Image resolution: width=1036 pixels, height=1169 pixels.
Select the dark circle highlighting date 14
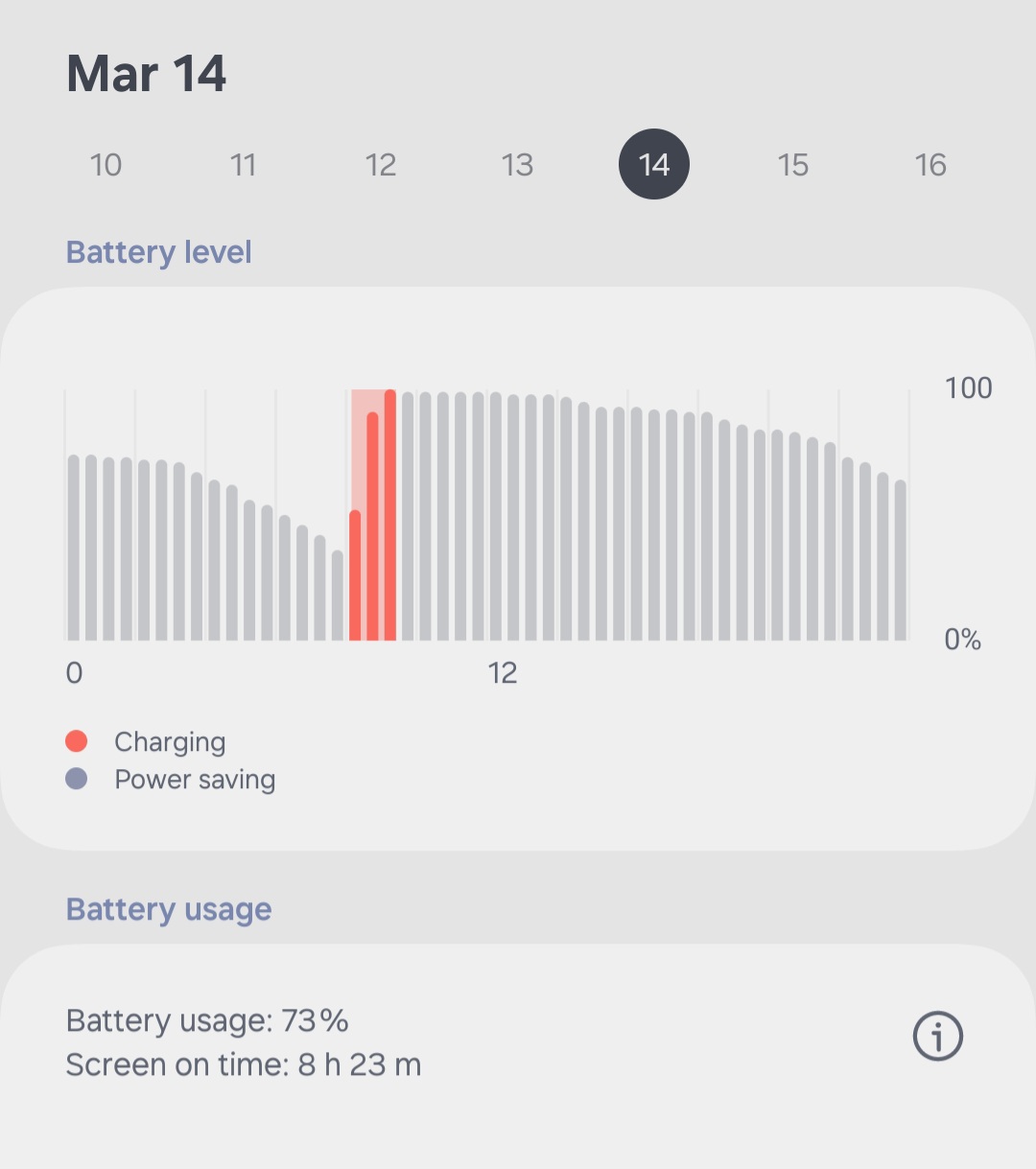654,164
